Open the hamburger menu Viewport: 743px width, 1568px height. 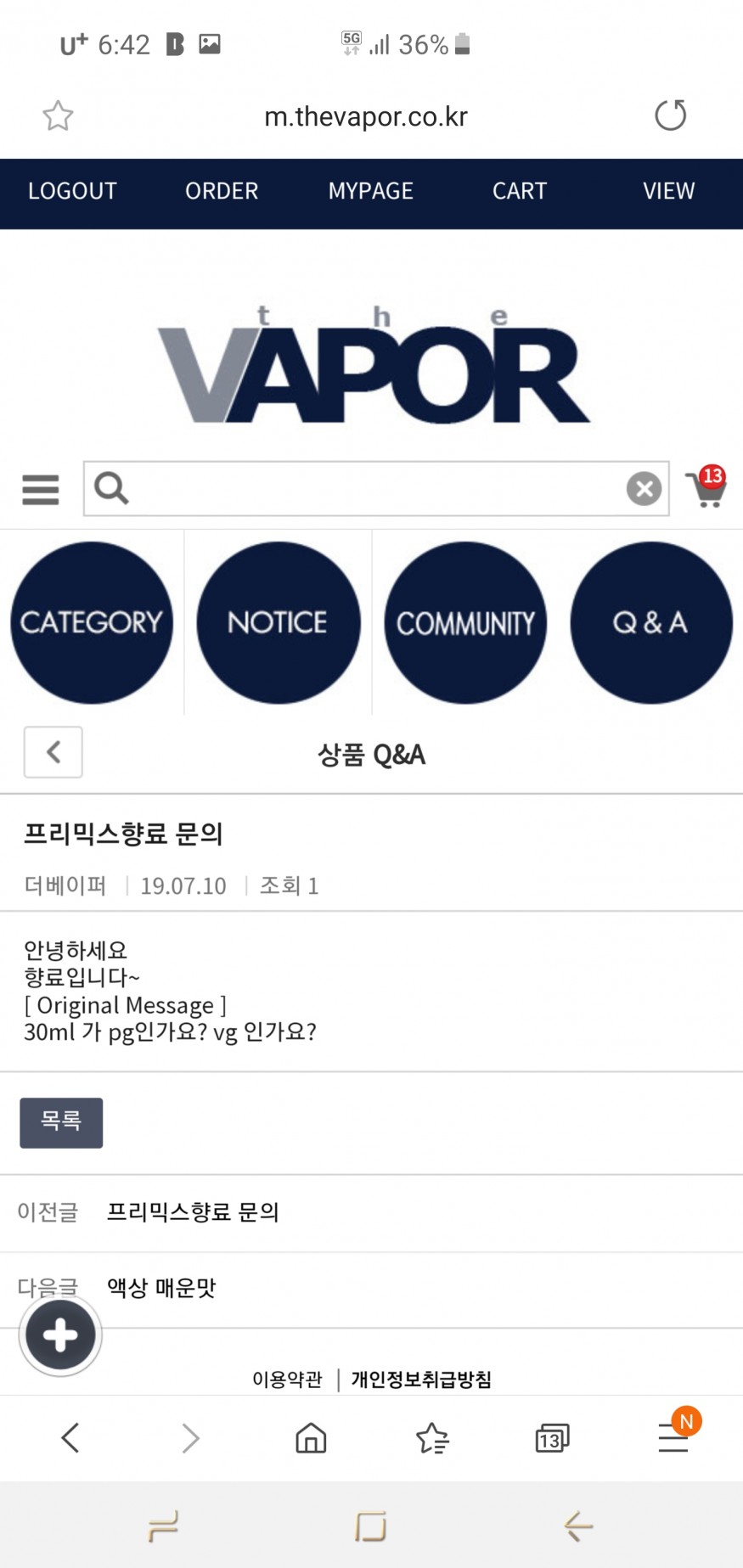coord(41,490)
